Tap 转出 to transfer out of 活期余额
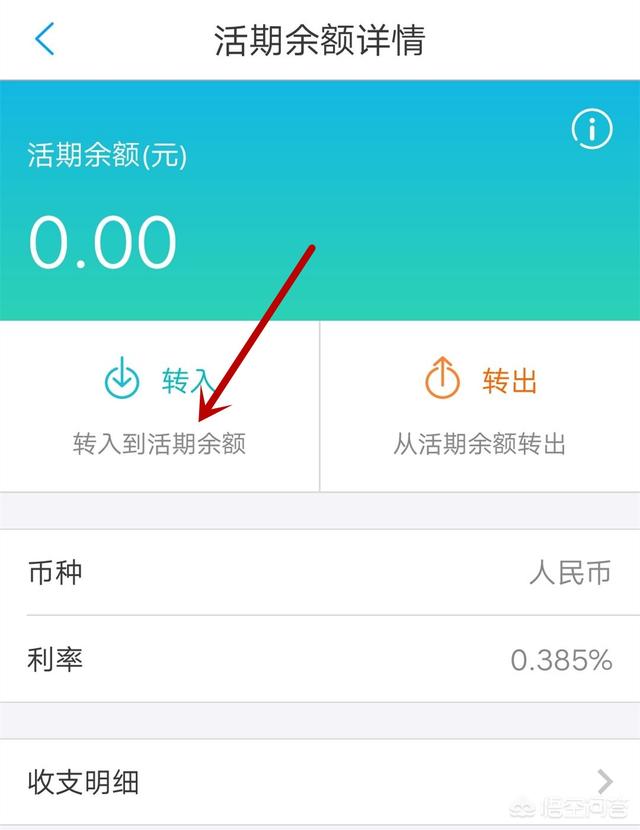Screen dimensions: 640x830 pos(480,405)
